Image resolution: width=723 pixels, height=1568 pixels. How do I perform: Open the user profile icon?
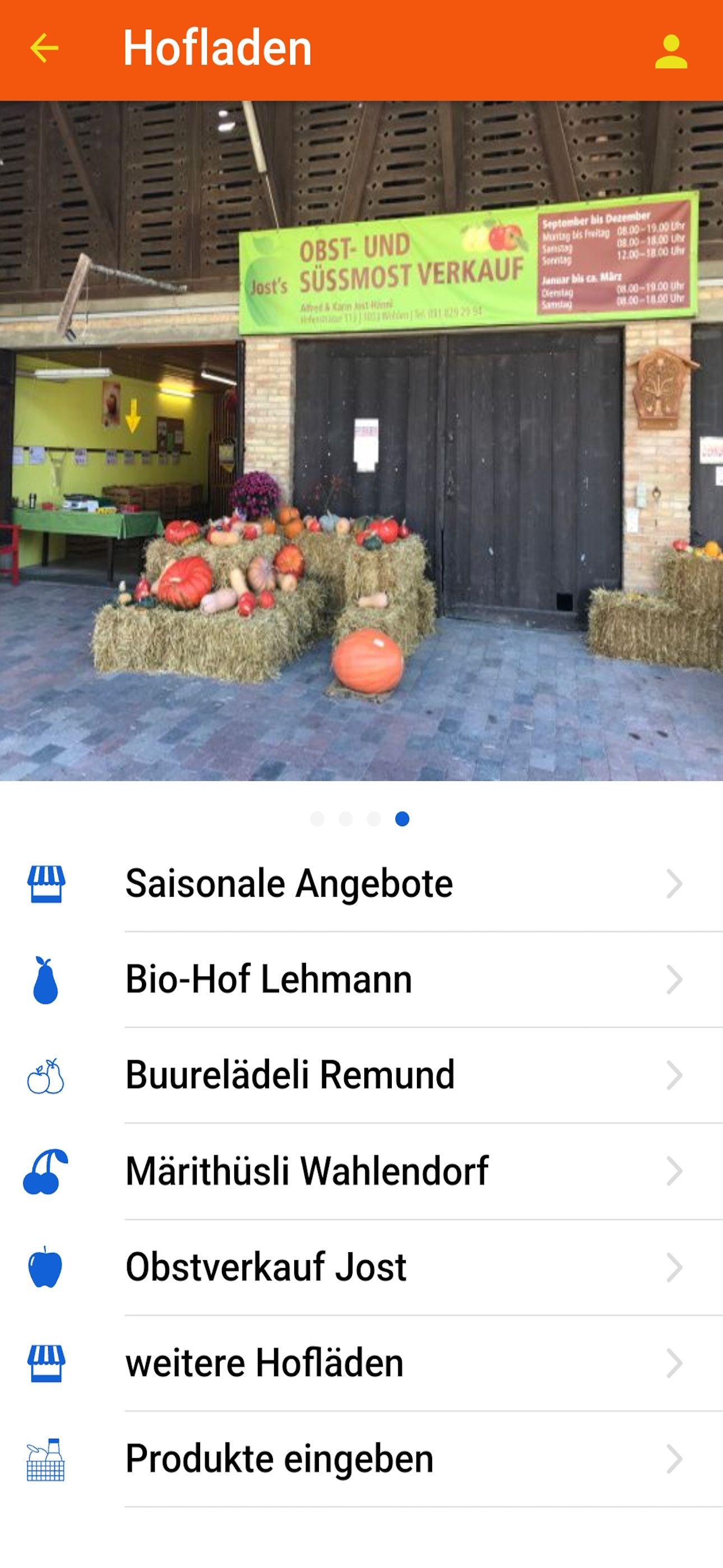(671, 51)
